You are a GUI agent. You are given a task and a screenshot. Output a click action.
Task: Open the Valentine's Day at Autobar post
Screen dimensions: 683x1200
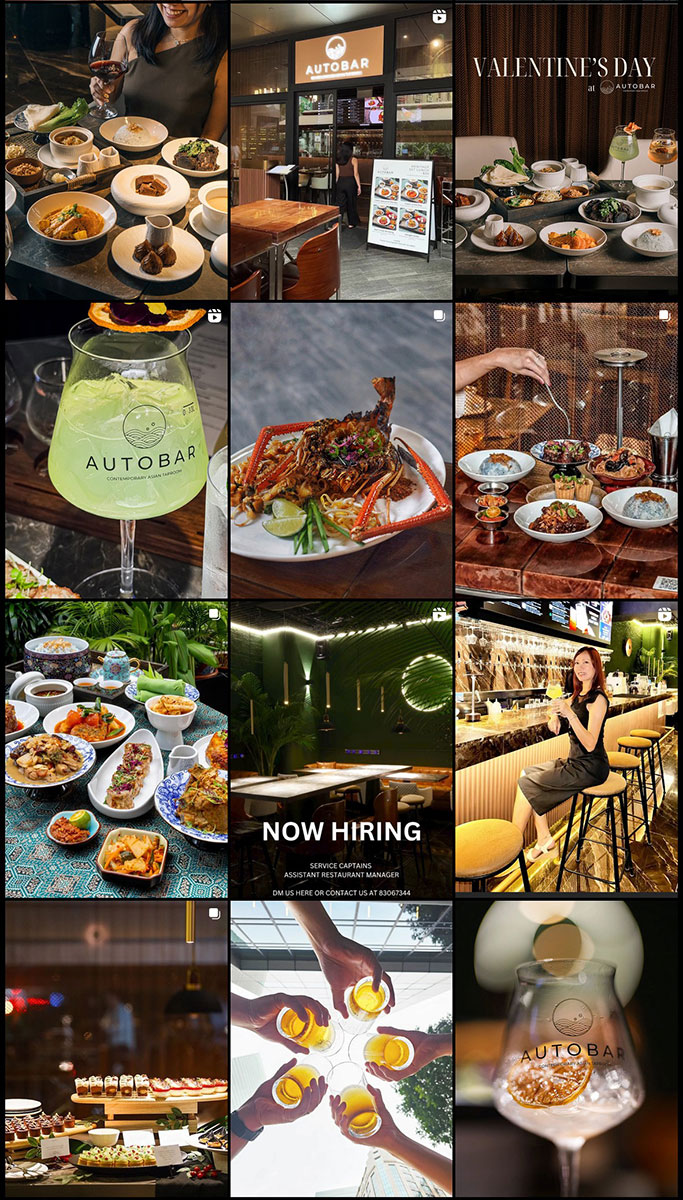click(567, 150)
